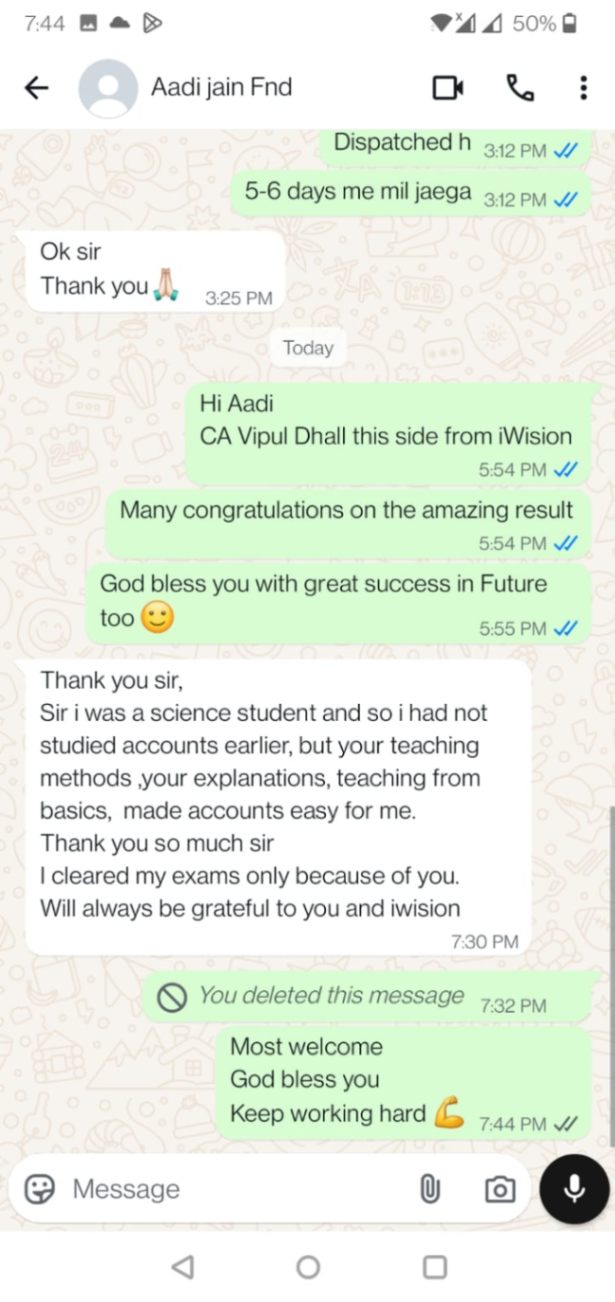Start a video call with Aadi

click(448, 88)
